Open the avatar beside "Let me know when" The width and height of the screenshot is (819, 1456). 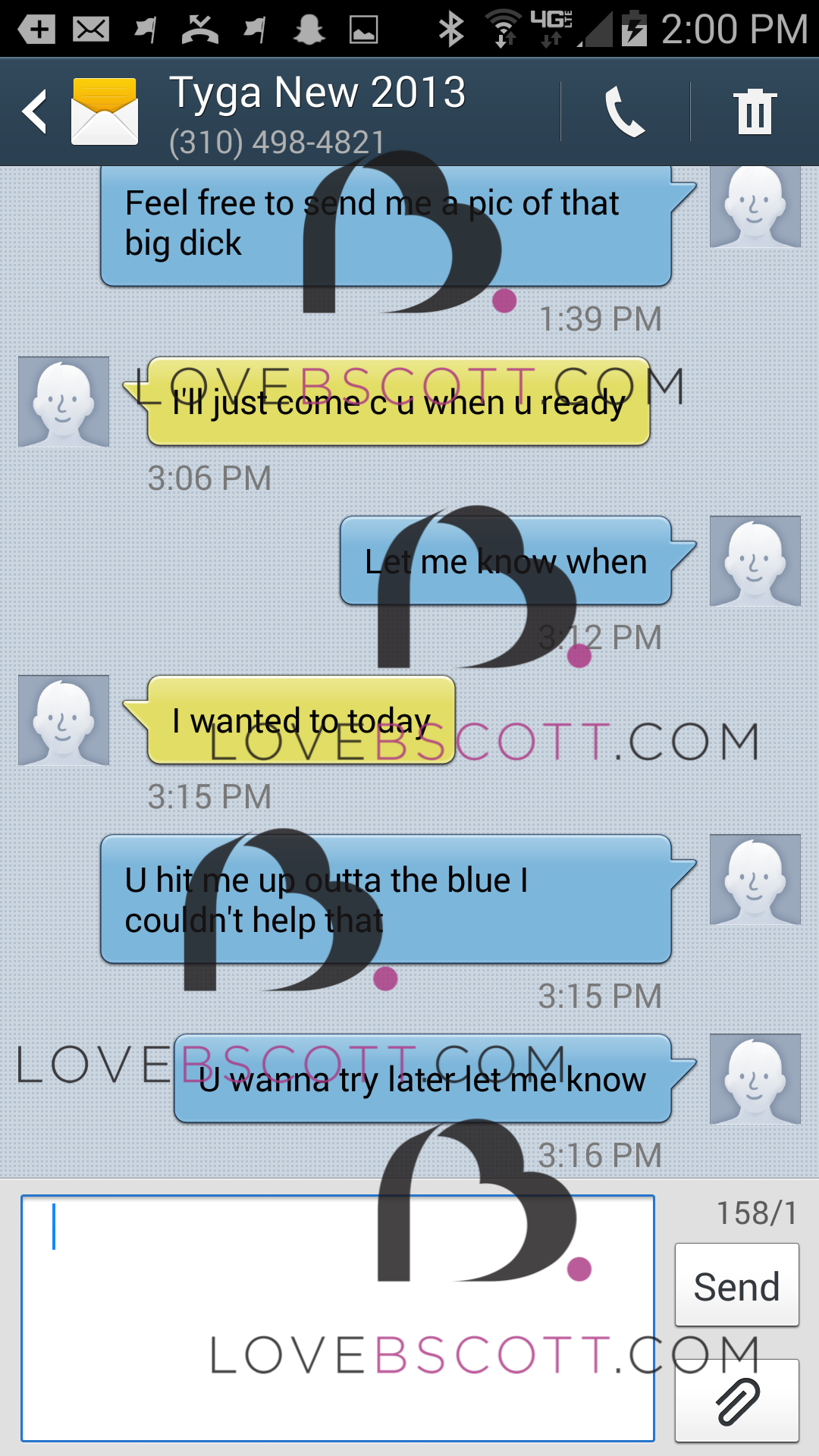pos(755,561)
